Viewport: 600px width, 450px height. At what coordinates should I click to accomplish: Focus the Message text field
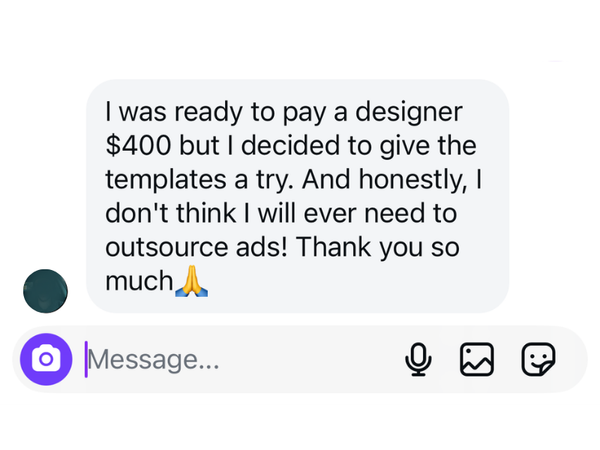pos(230,360)
